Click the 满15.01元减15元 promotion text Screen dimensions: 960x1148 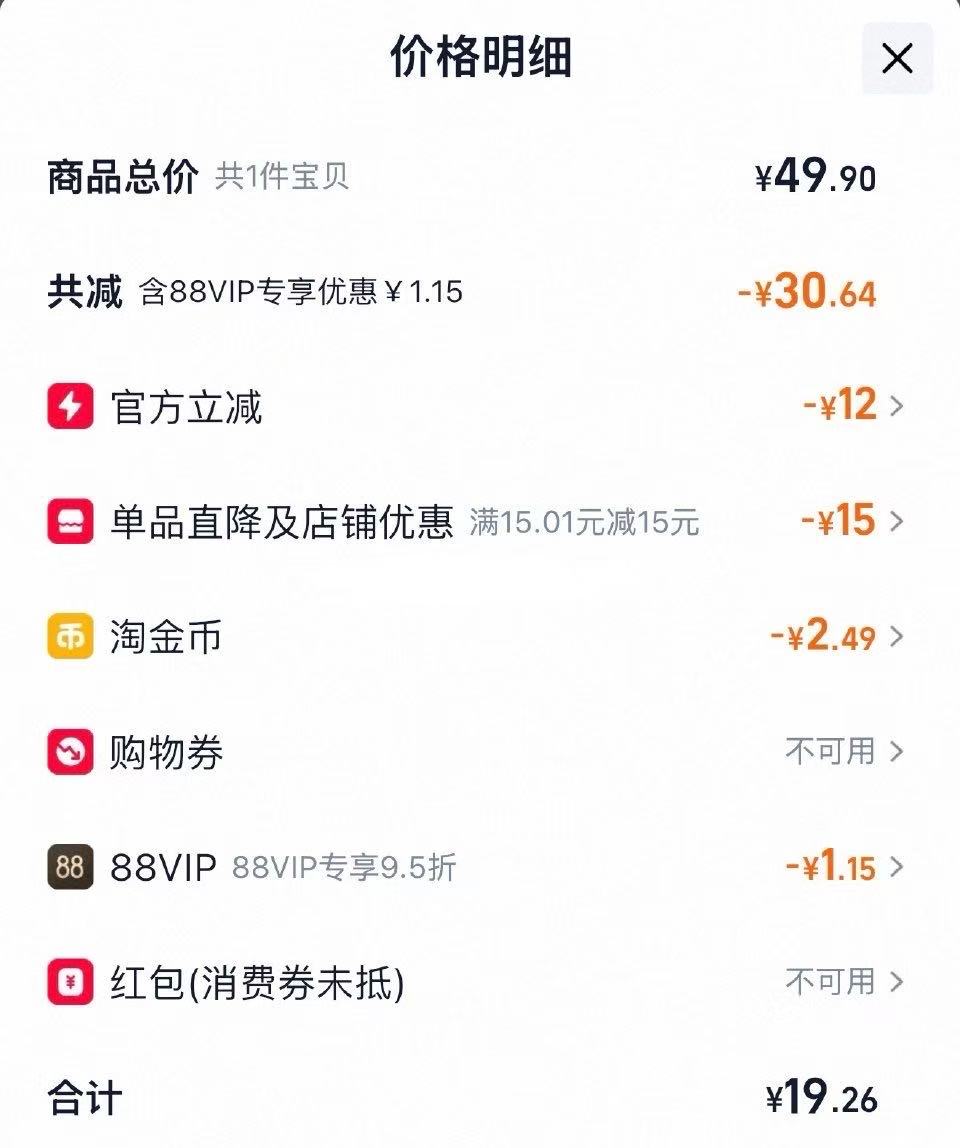(585, 523)
